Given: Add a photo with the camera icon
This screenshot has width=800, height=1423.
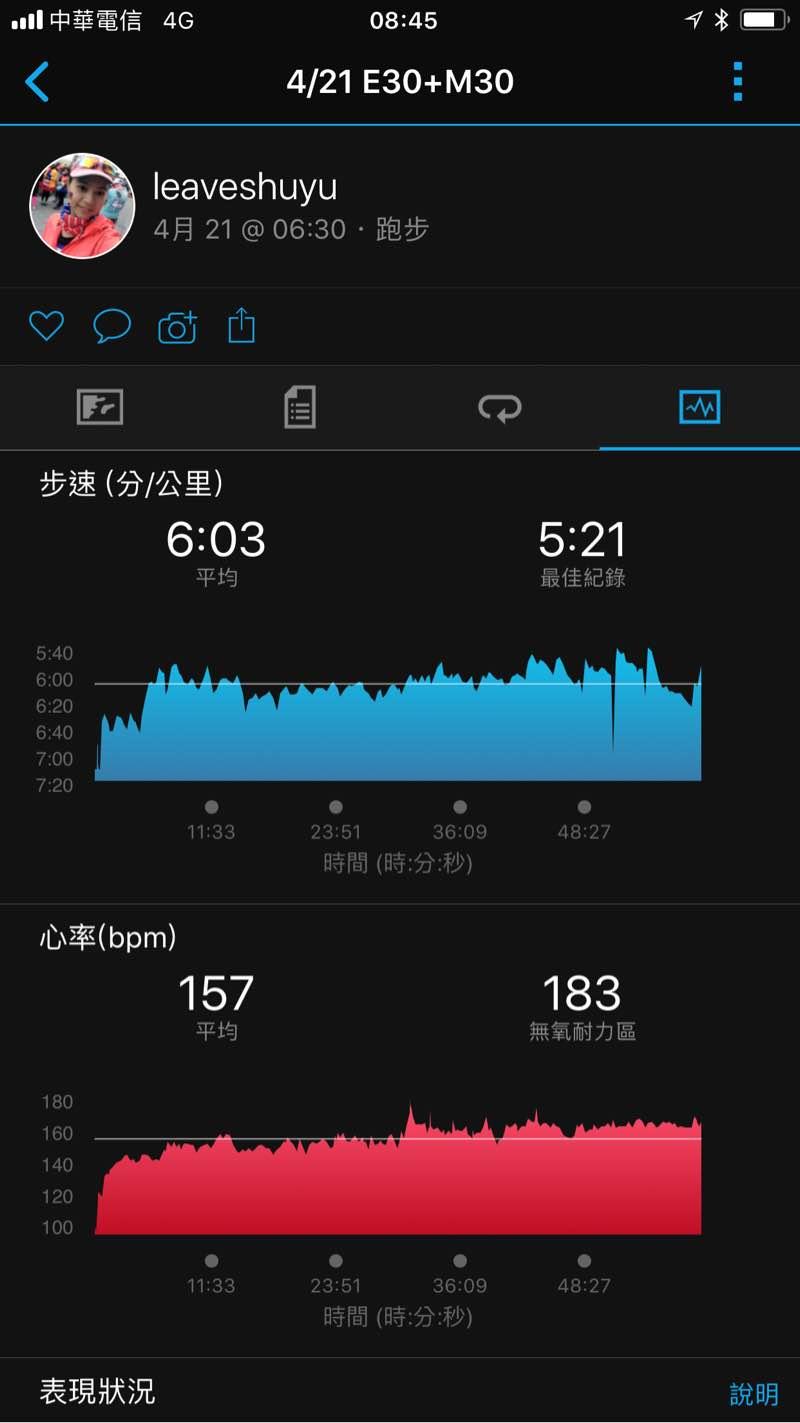Looking at the screenshot, I should pos(177,327).
